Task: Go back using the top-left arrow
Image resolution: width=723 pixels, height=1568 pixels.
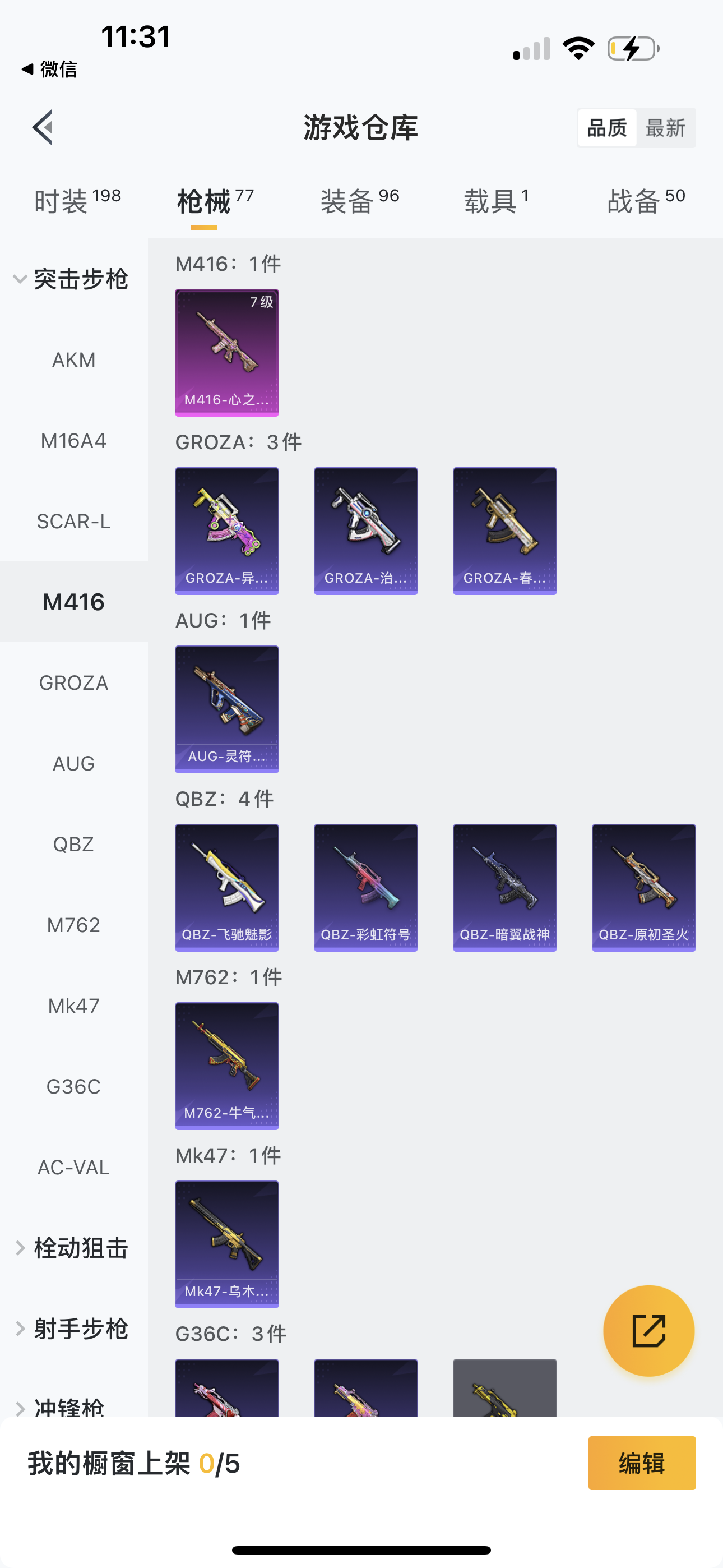Action: click(43, 127)
